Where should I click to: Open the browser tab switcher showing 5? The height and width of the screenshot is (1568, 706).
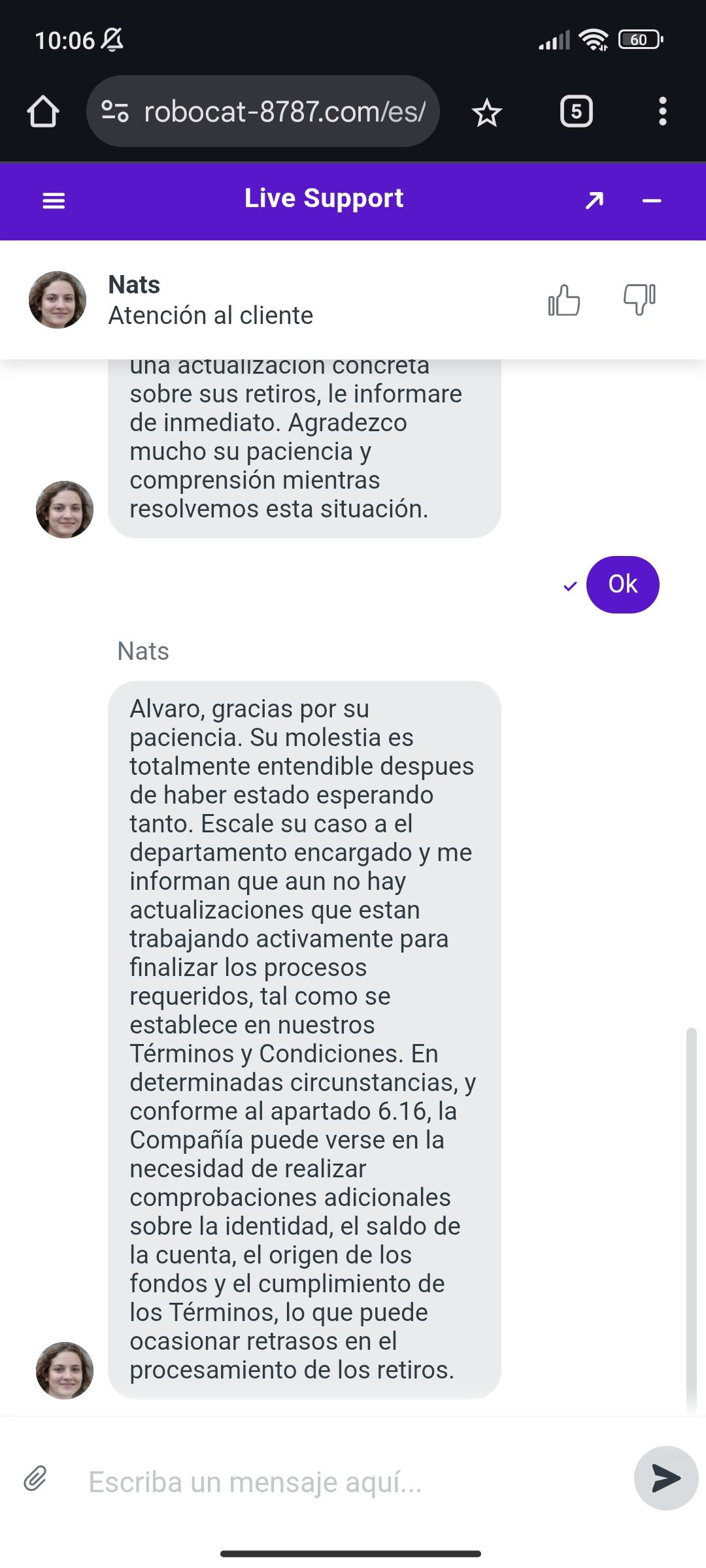576,112
